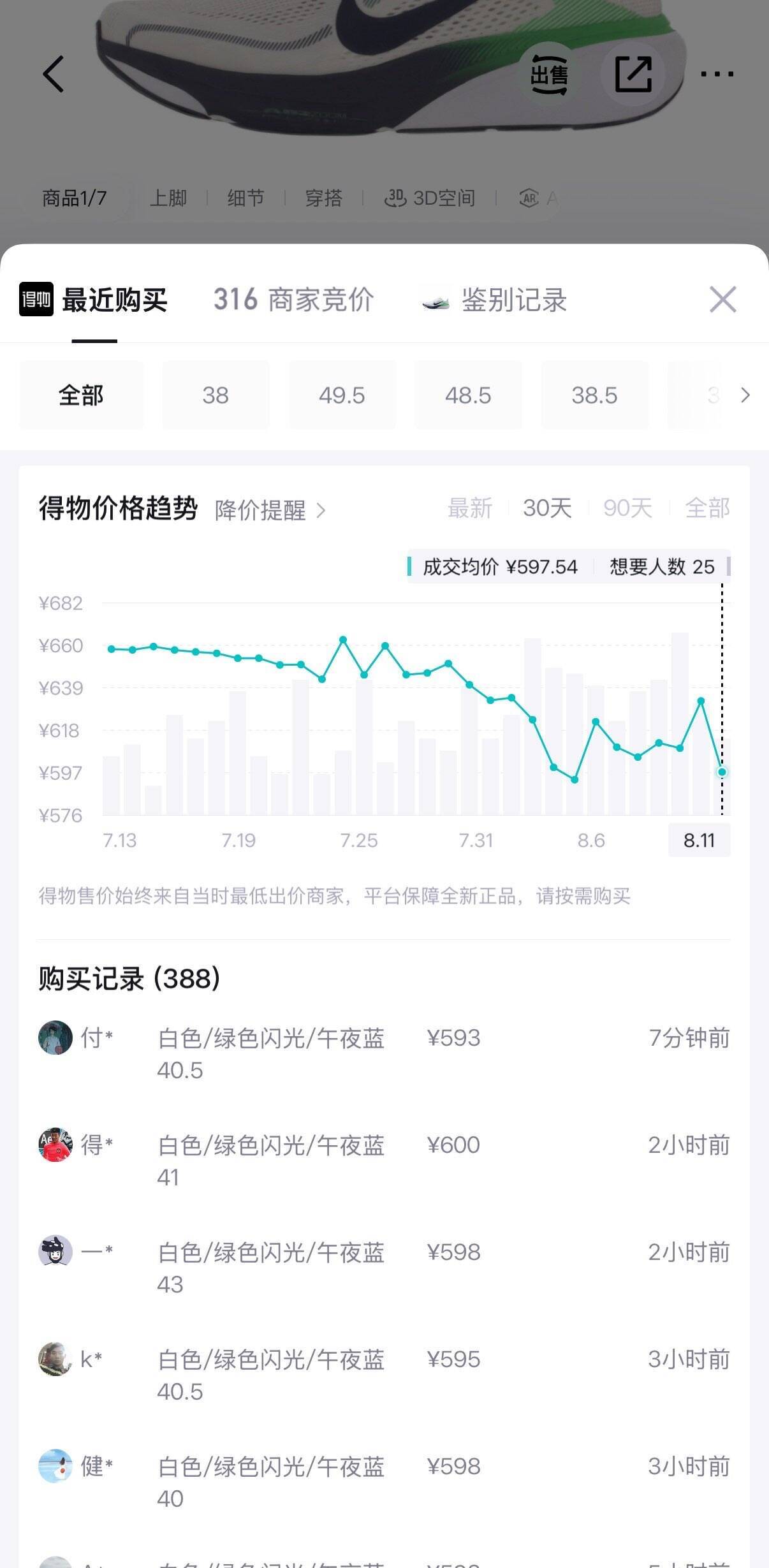The width and height of the screenshot is (769, 1568).
Task: Switch to the 商家竞价 tab
Action: [293, 299]
